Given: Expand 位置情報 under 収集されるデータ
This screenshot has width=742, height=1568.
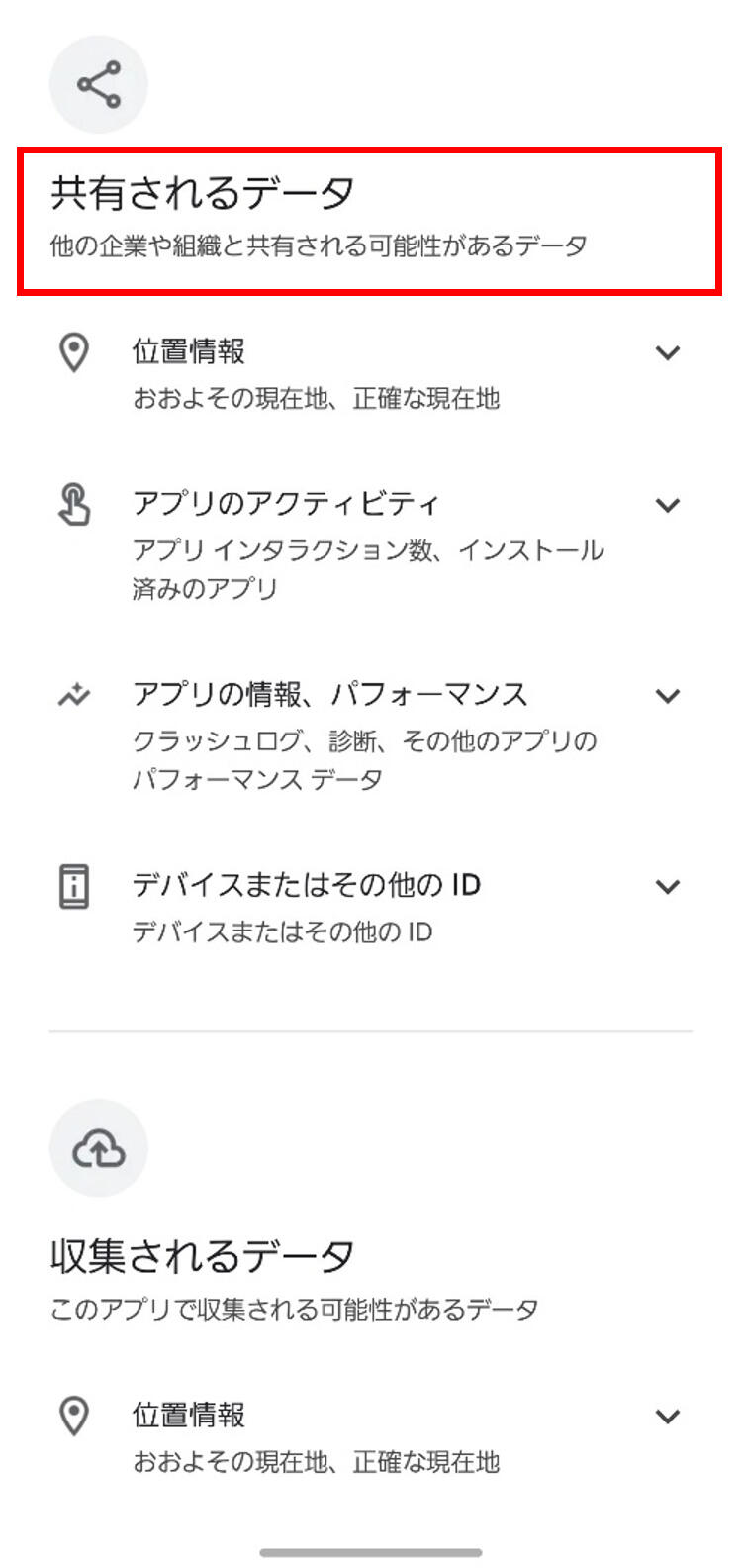Looking at the screenshot, I should (668, 1417).
